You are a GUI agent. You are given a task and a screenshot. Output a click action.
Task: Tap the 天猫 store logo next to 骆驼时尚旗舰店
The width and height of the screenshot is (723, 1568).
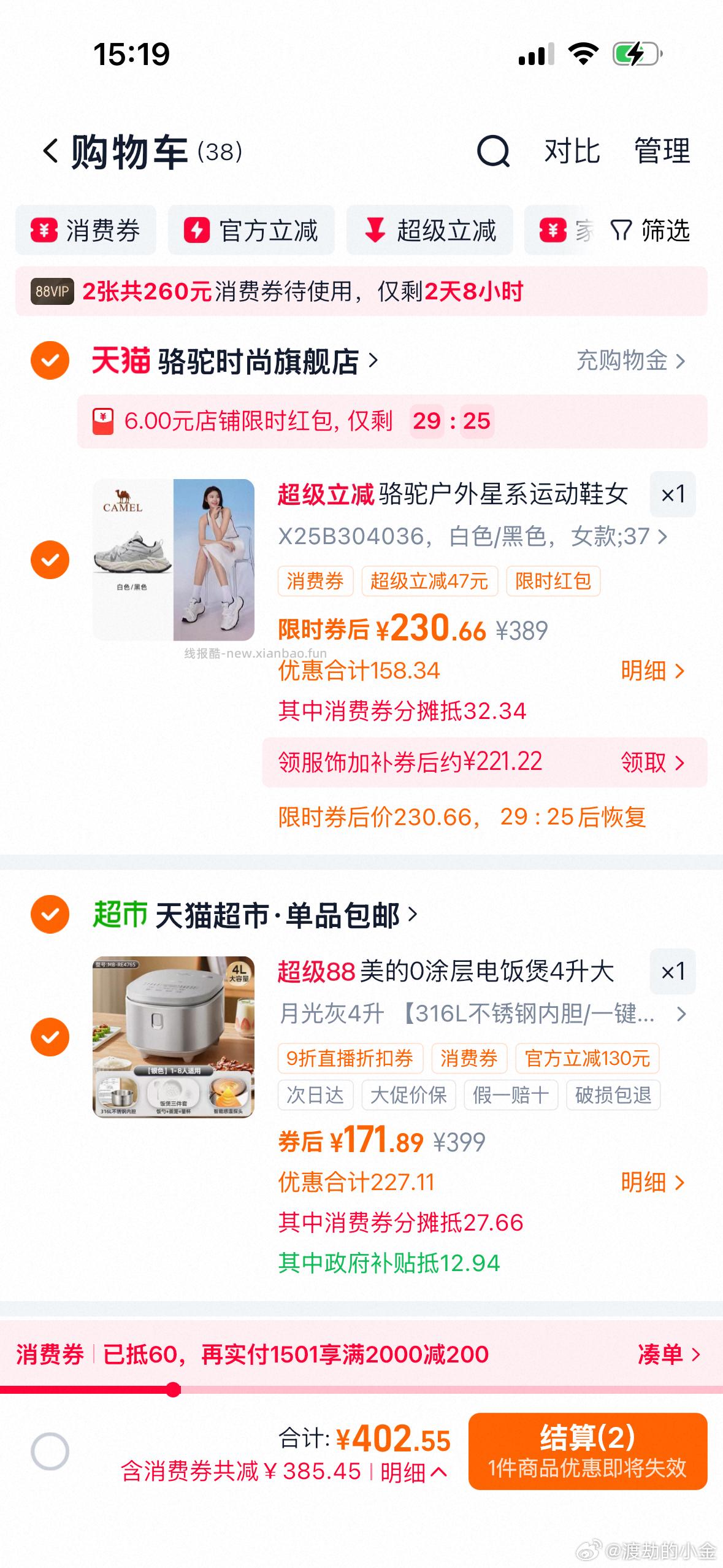(120, 360)
